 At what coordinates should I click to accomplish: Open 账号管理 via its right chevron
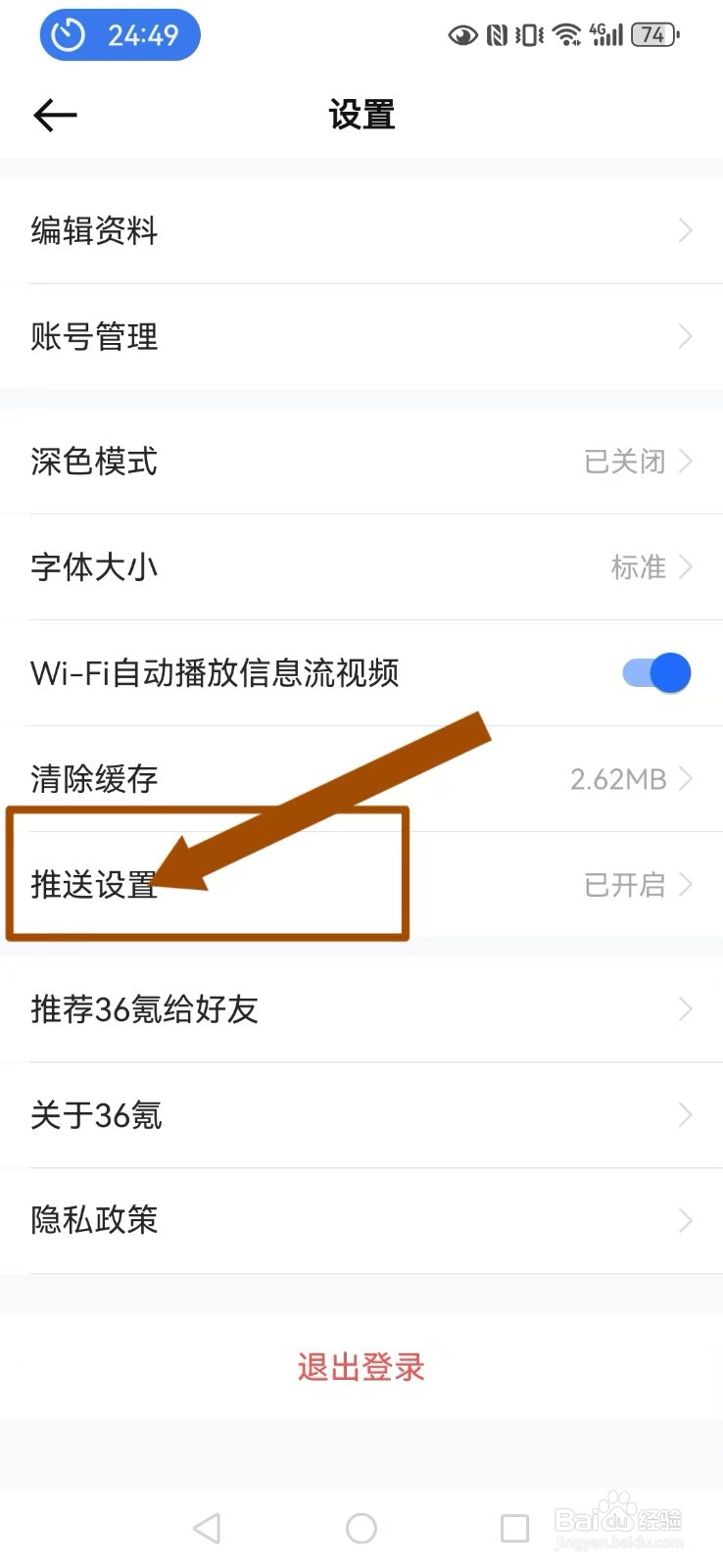point(685,336)
